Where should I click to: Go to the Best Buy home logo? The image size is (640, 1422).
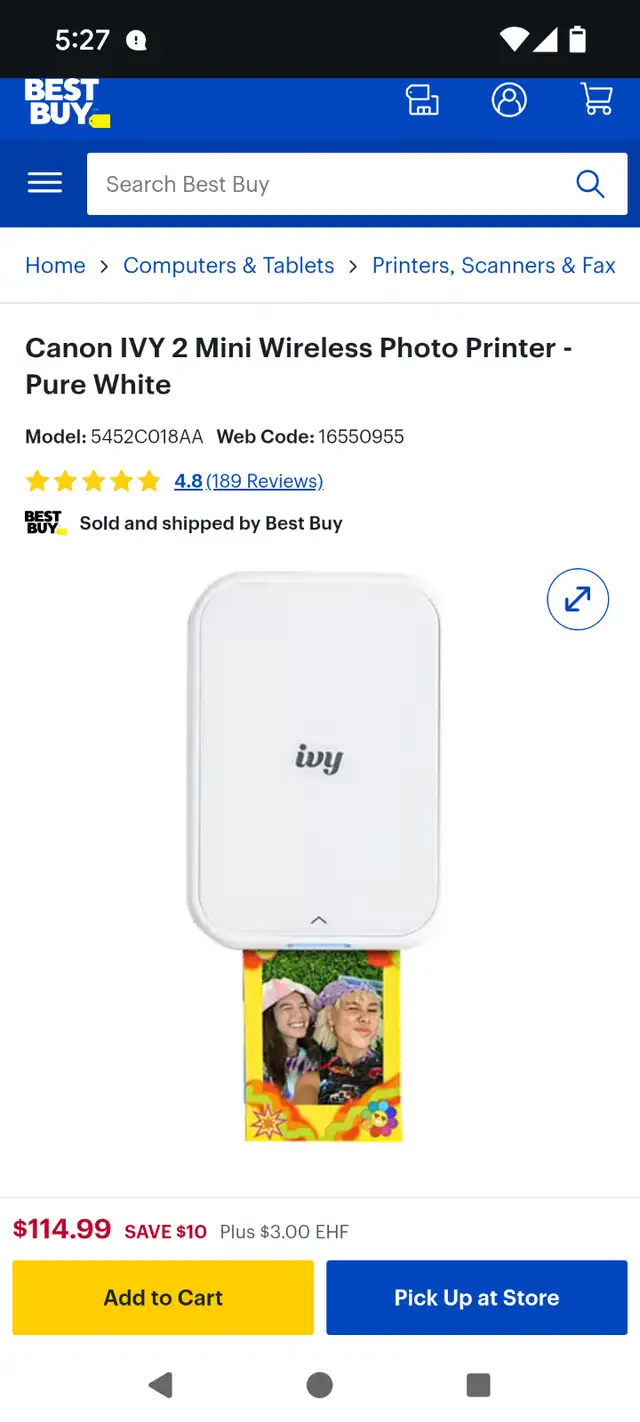pos(67,103)
